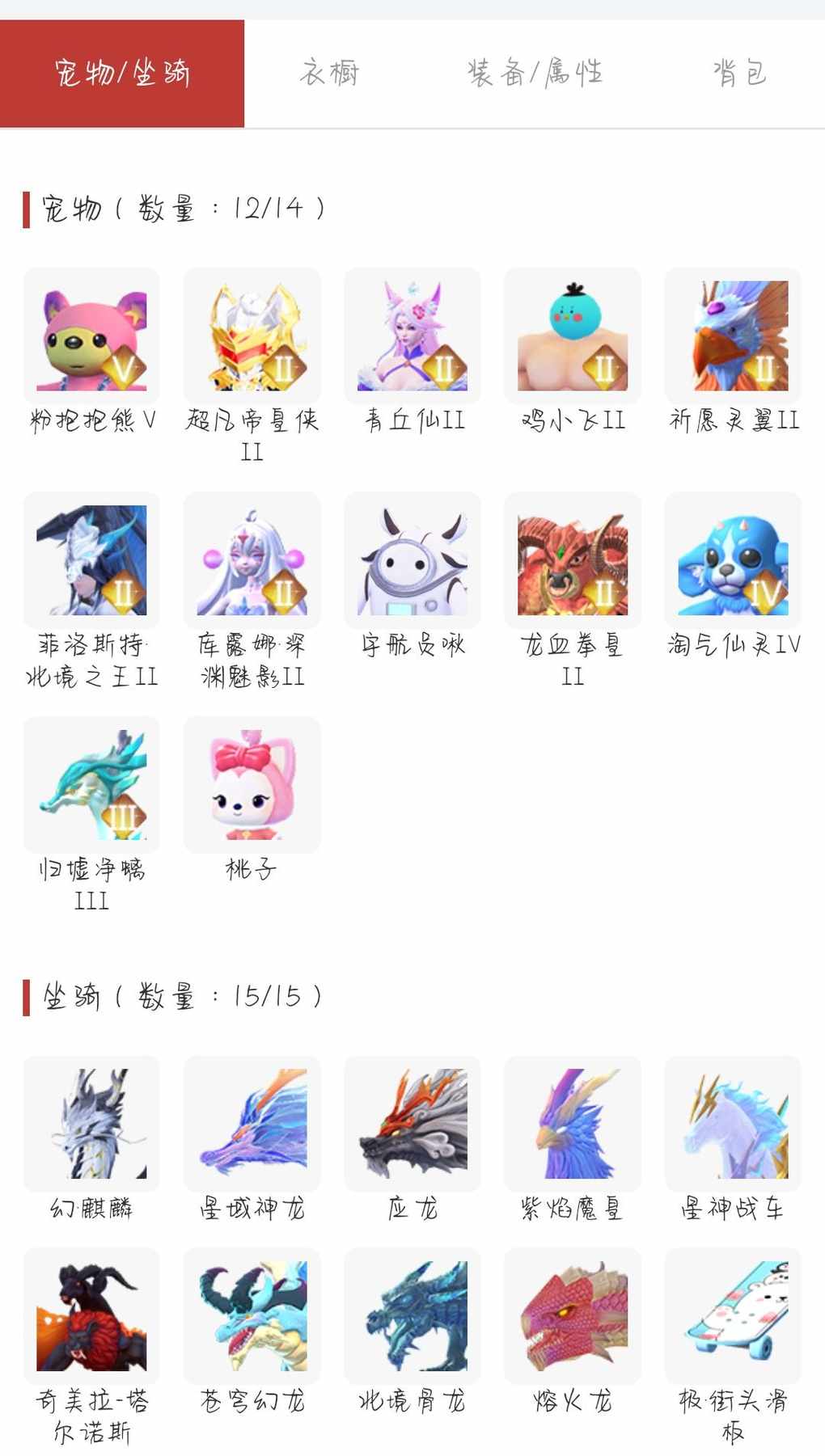Select the 应龙 mount

(x=412, y=1124)
